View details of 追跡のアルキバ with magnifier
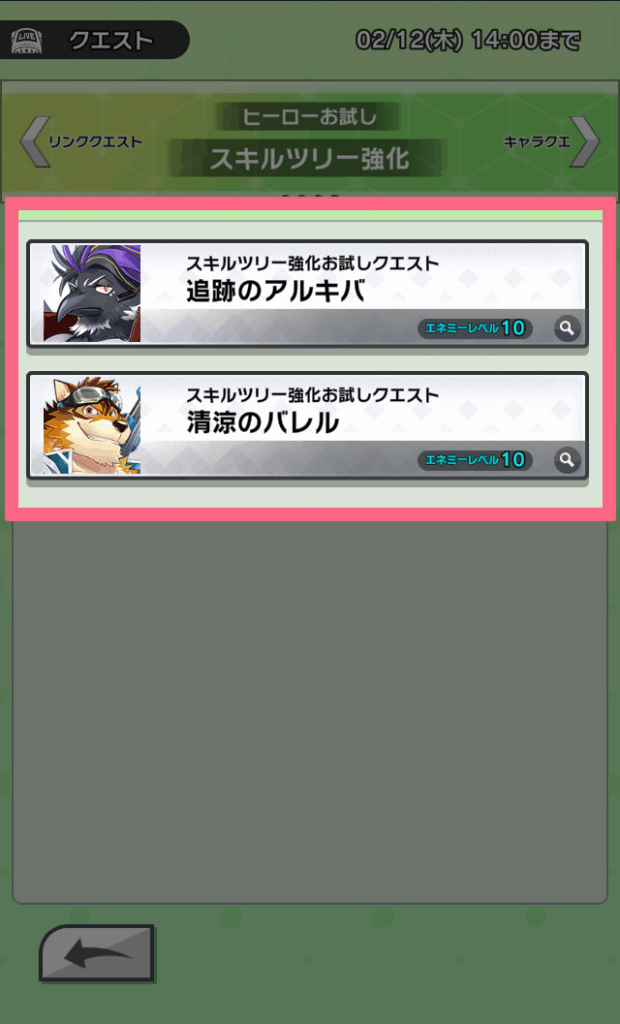This screenshot has height=1024, width=620. point(567,328)
